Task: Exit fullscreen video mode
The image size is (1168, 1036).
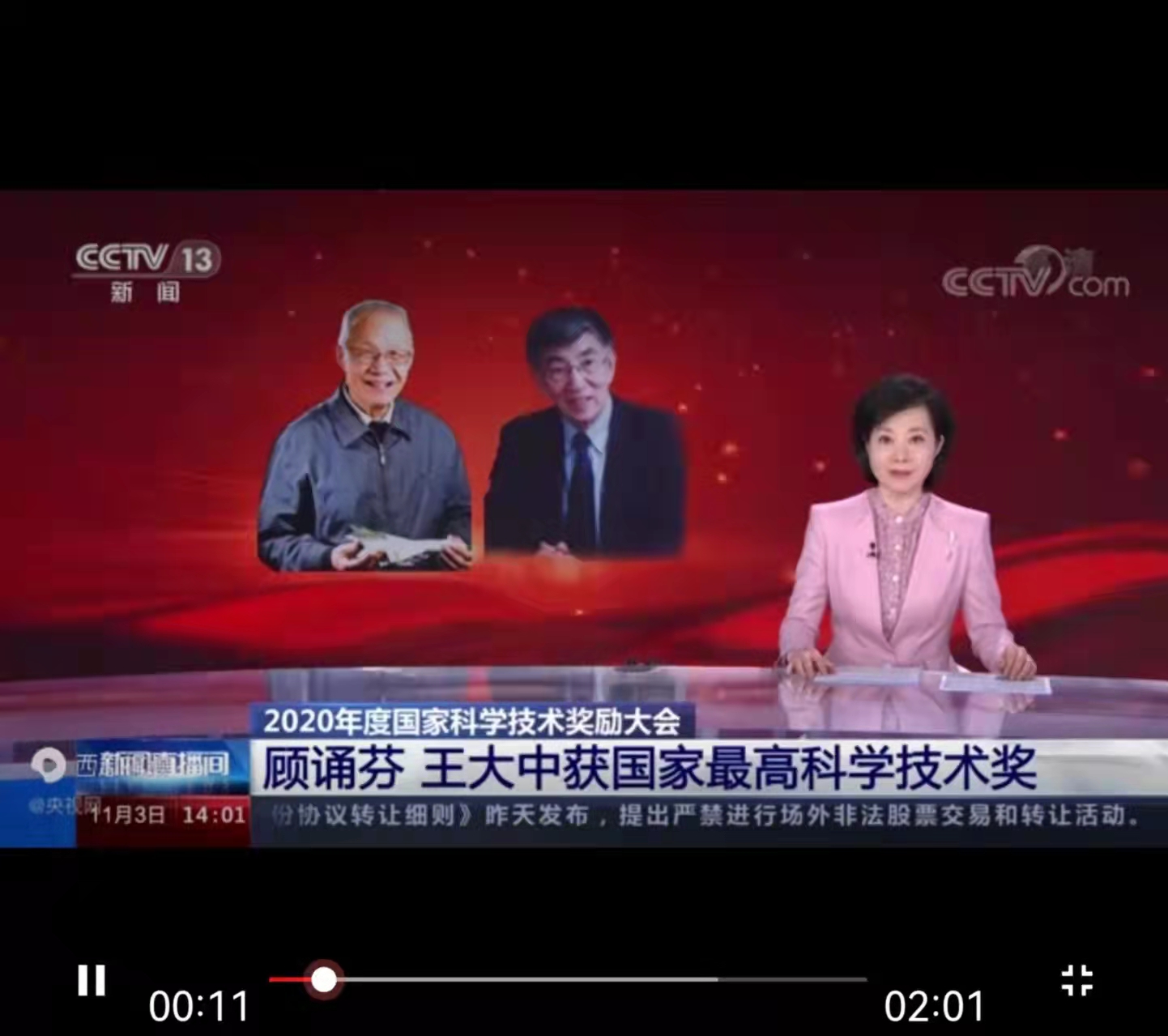Action: 1076,980
